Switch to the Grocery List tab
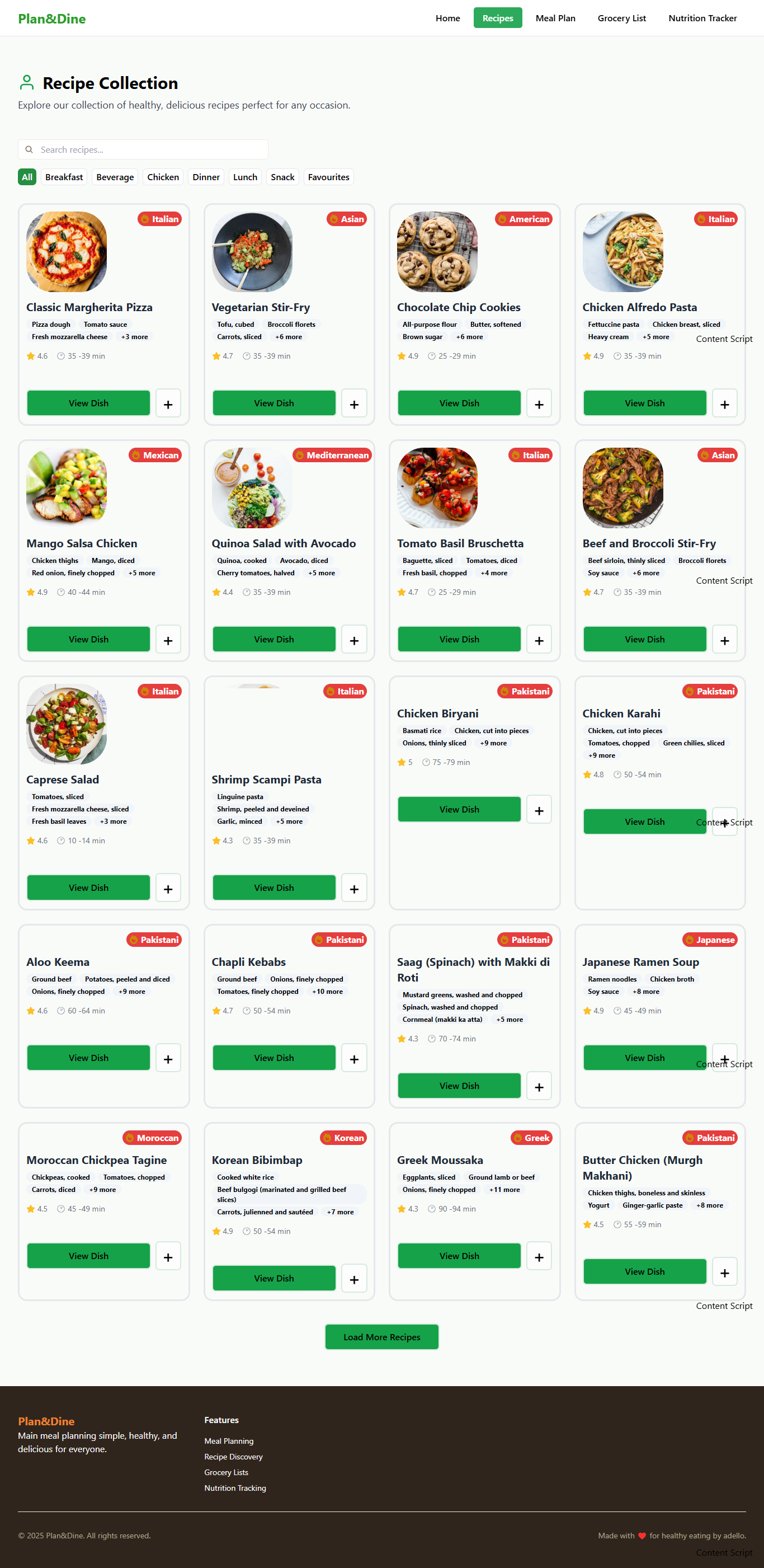The height and width of the screenshot is (1568, 764). click(x=621, y=18)
